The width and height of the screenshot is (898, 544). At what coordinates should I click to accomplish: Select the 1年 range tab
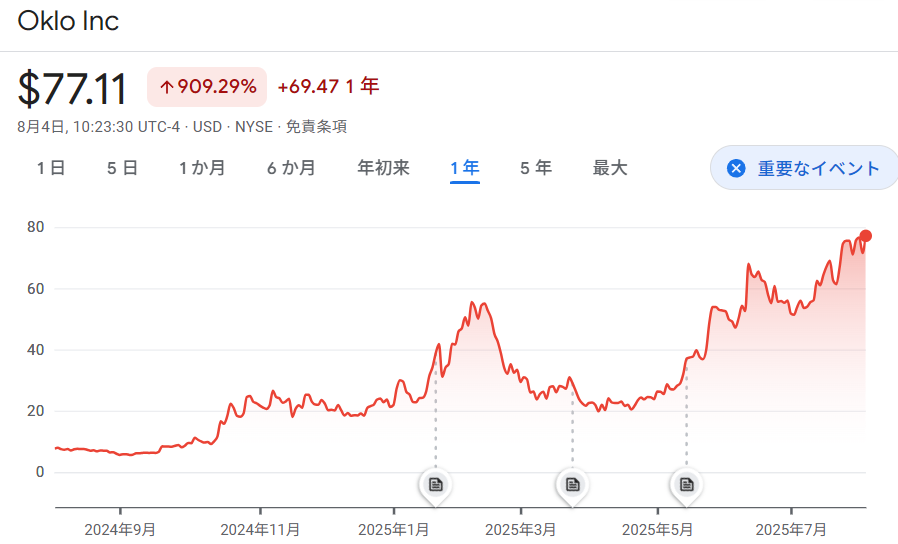point(465,168)
